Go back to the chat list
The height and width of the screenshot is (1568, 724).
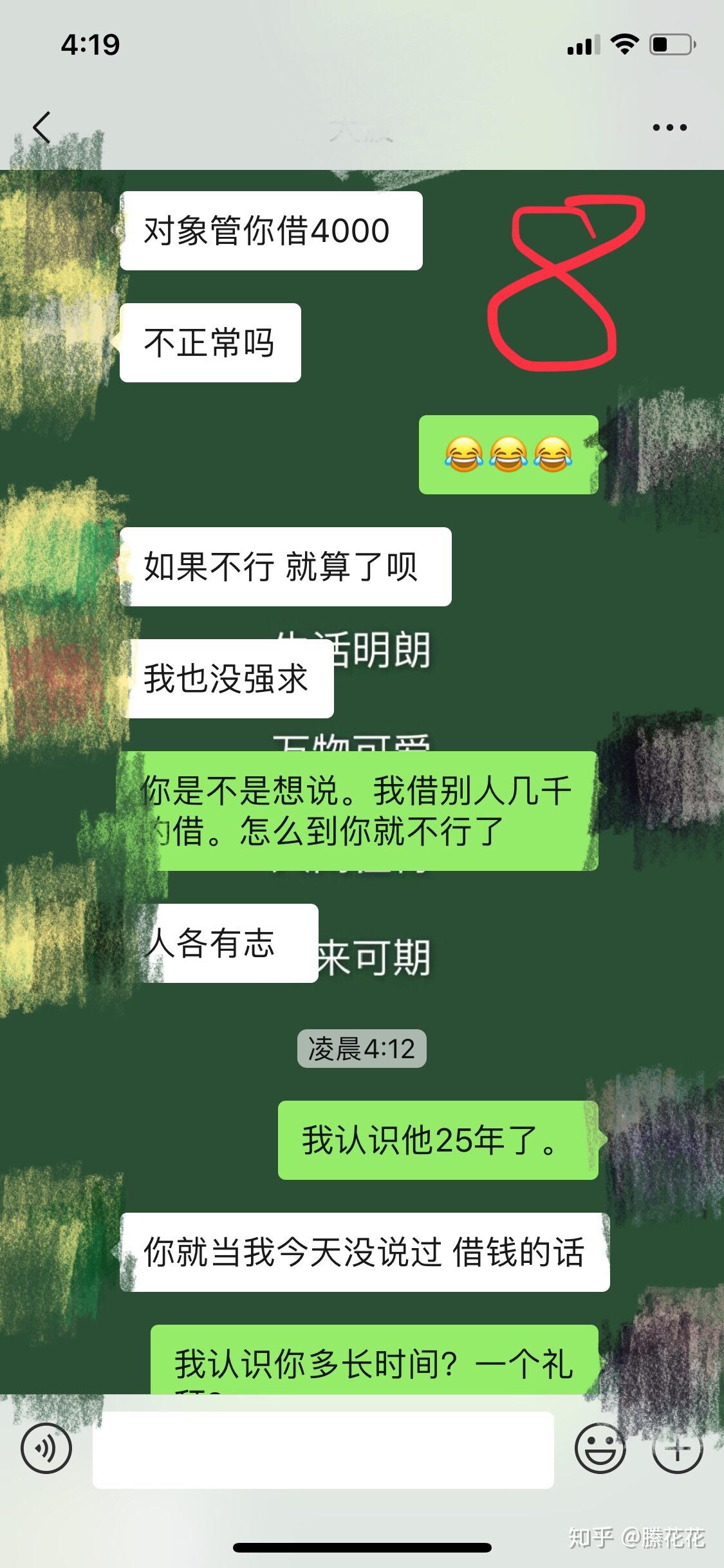(41, 127)
